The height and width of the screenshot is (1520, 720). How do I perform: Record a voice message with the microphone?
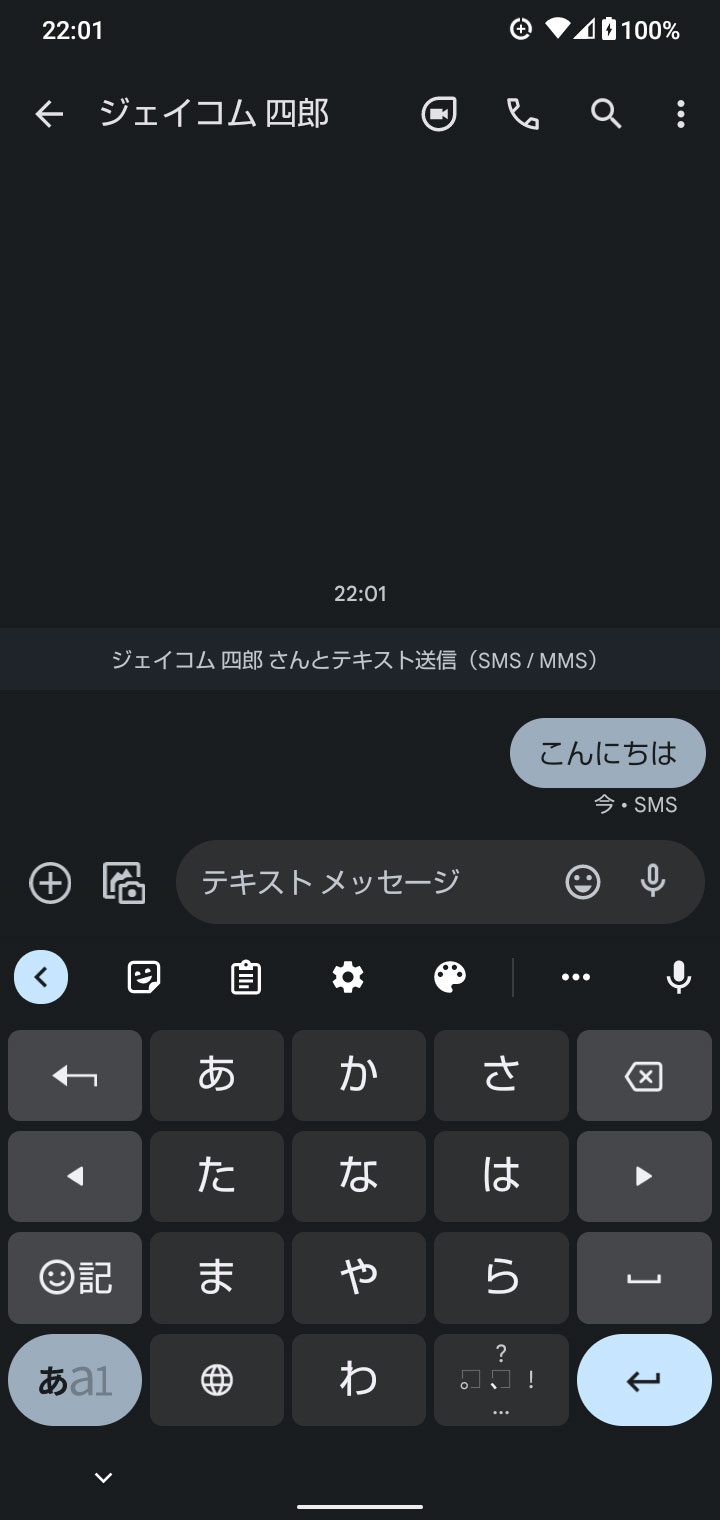653,882
